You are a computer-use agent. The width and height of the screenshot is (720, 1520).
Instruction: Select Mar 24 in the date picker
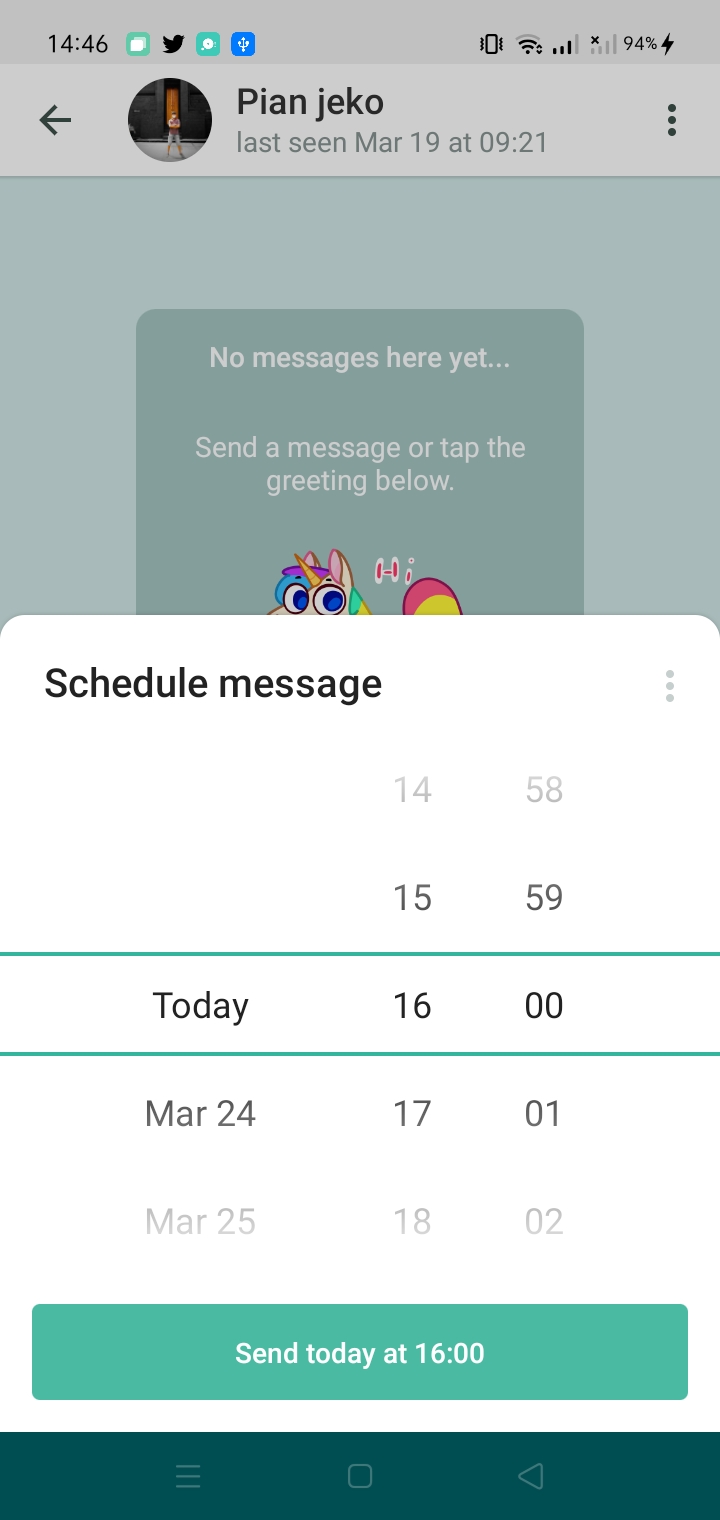pyautogui.click(x=200, y=1113)
